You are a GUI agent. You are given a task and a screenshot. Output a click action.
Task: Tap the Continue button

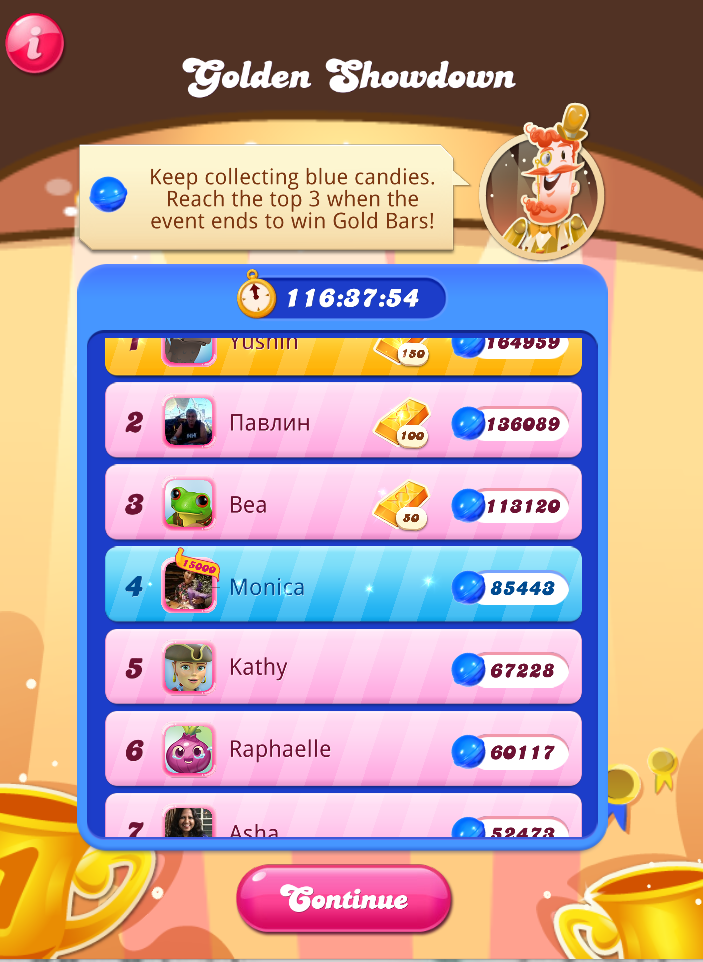(x=344, y=899)
